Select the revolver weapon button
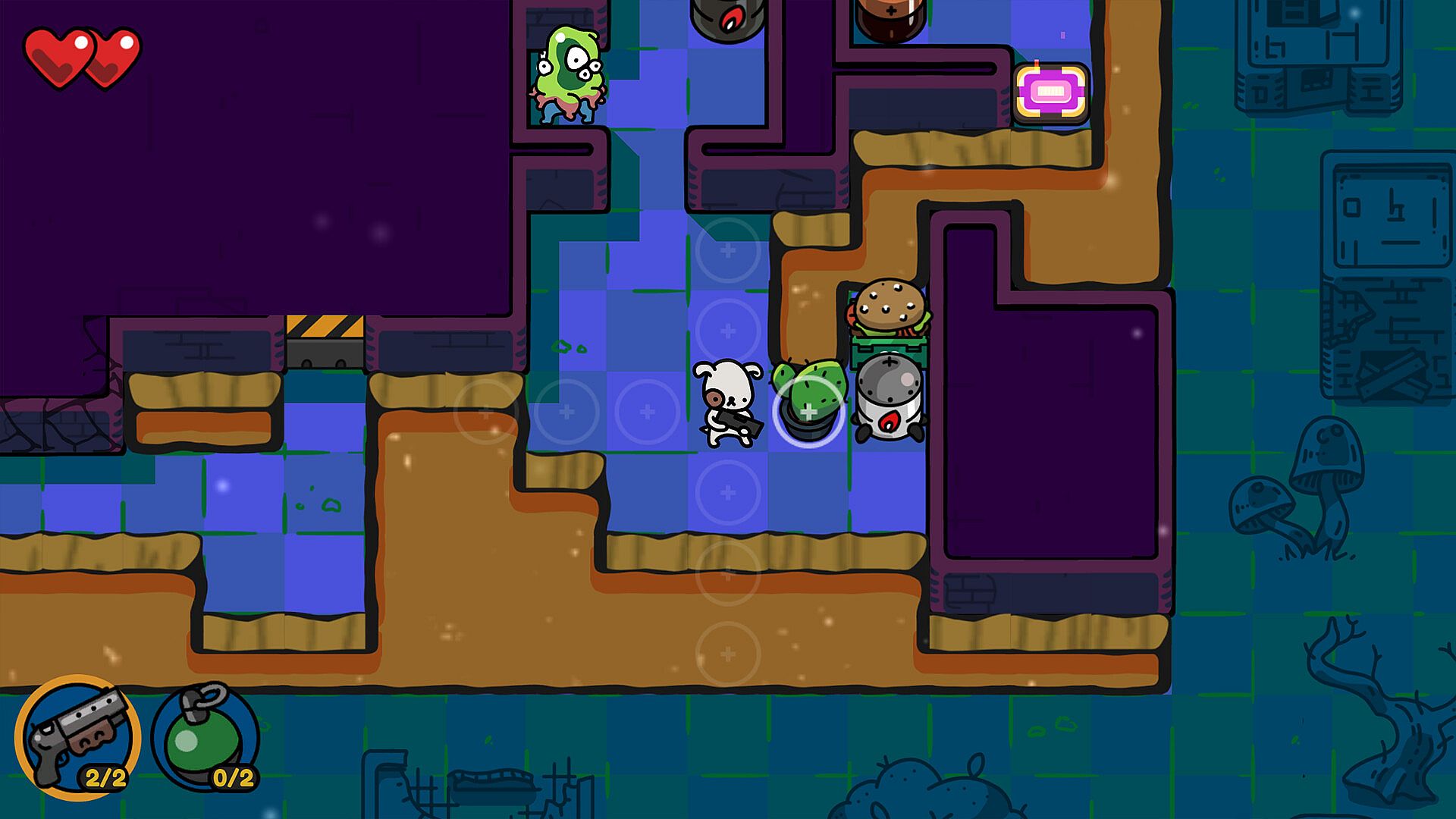Image resolution: width=1456 pixels, height=819 pixels. [78, 737]
